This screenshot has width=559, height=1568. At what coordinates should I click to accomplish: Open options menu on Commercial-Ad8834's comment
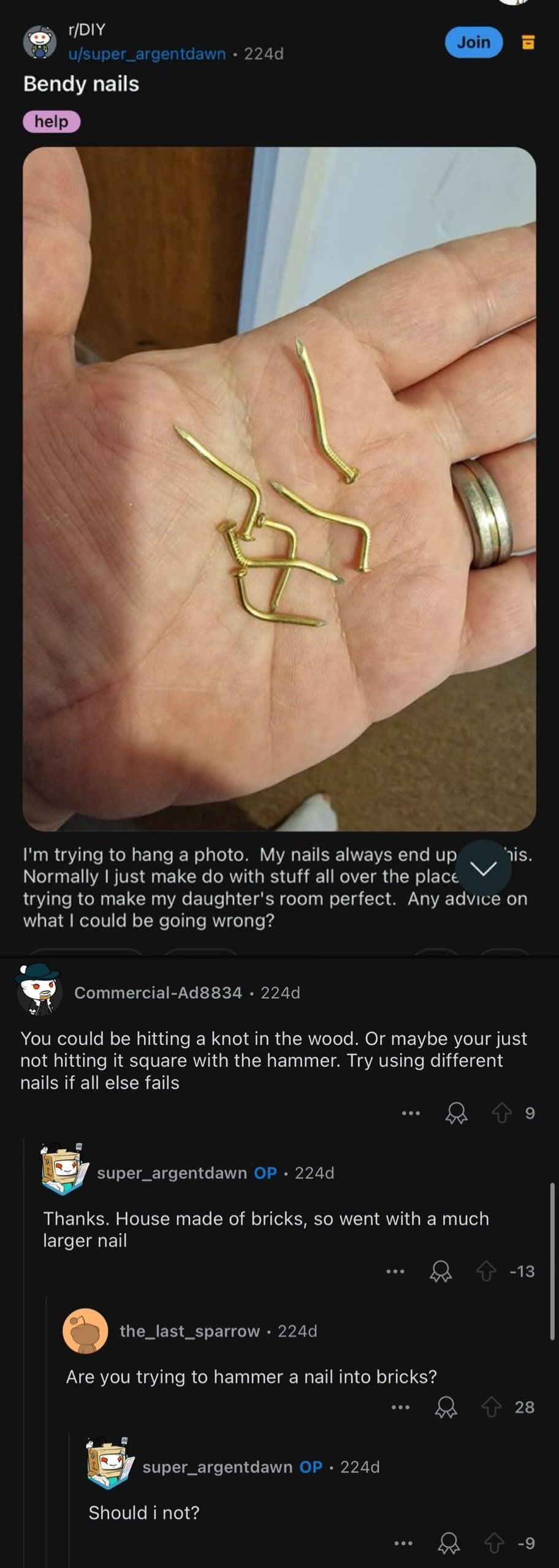[411, 1113]
